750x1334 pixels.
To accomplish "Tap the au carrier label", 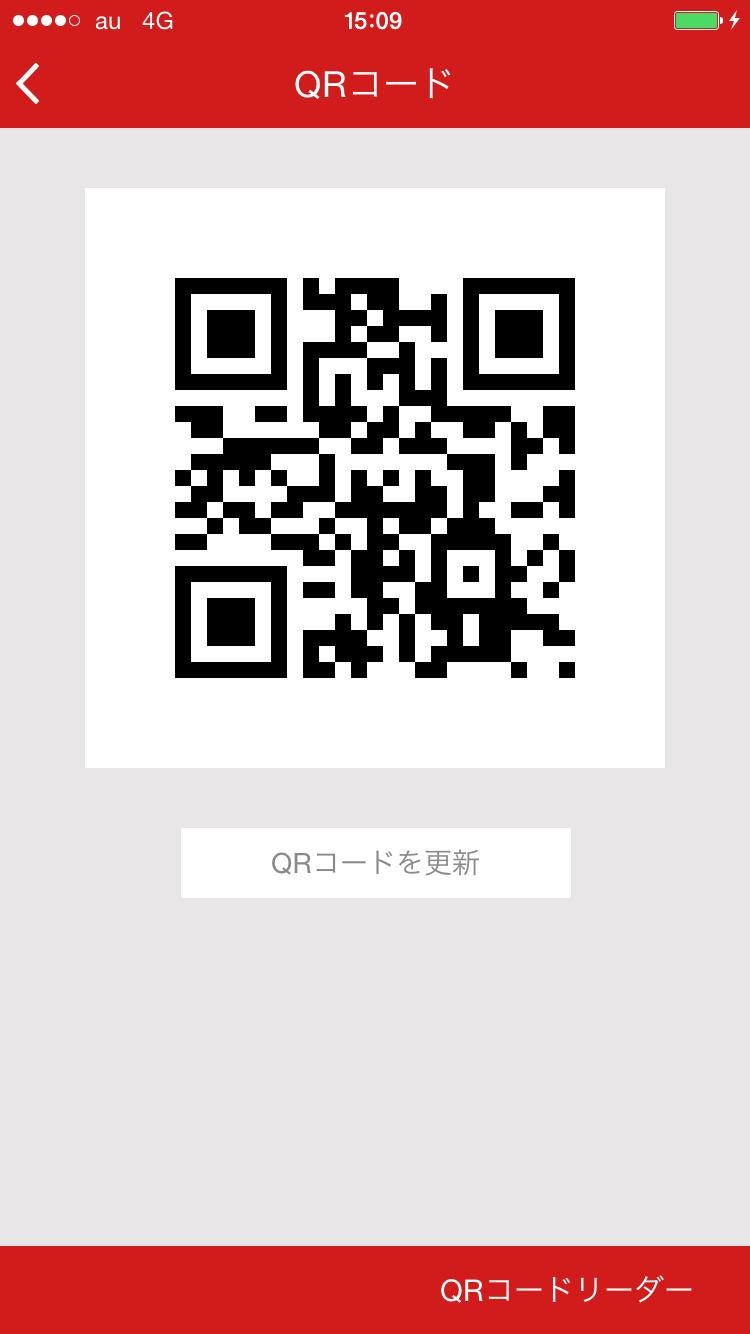I will tap(107, 20).
